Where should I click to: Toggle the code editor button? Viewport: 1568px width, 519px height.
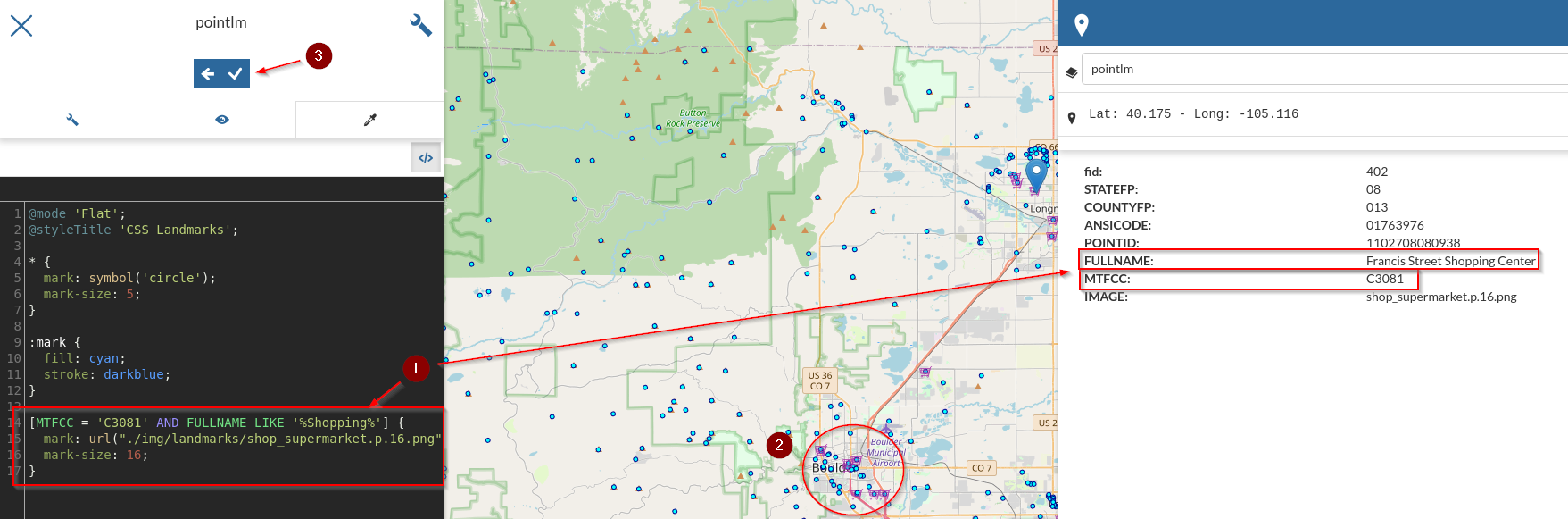click(x=426, y=158)
